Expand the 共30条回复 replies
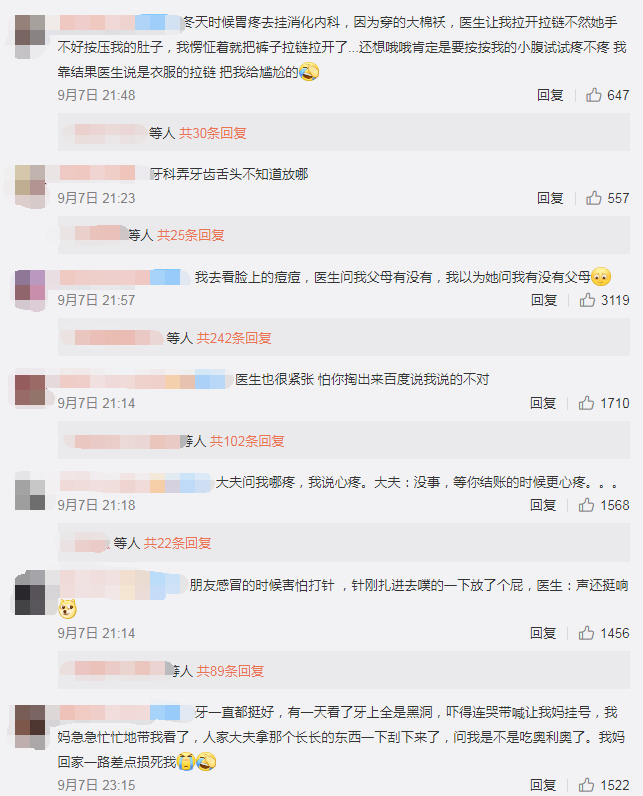The image size is (643, 796). click(212, 132)
